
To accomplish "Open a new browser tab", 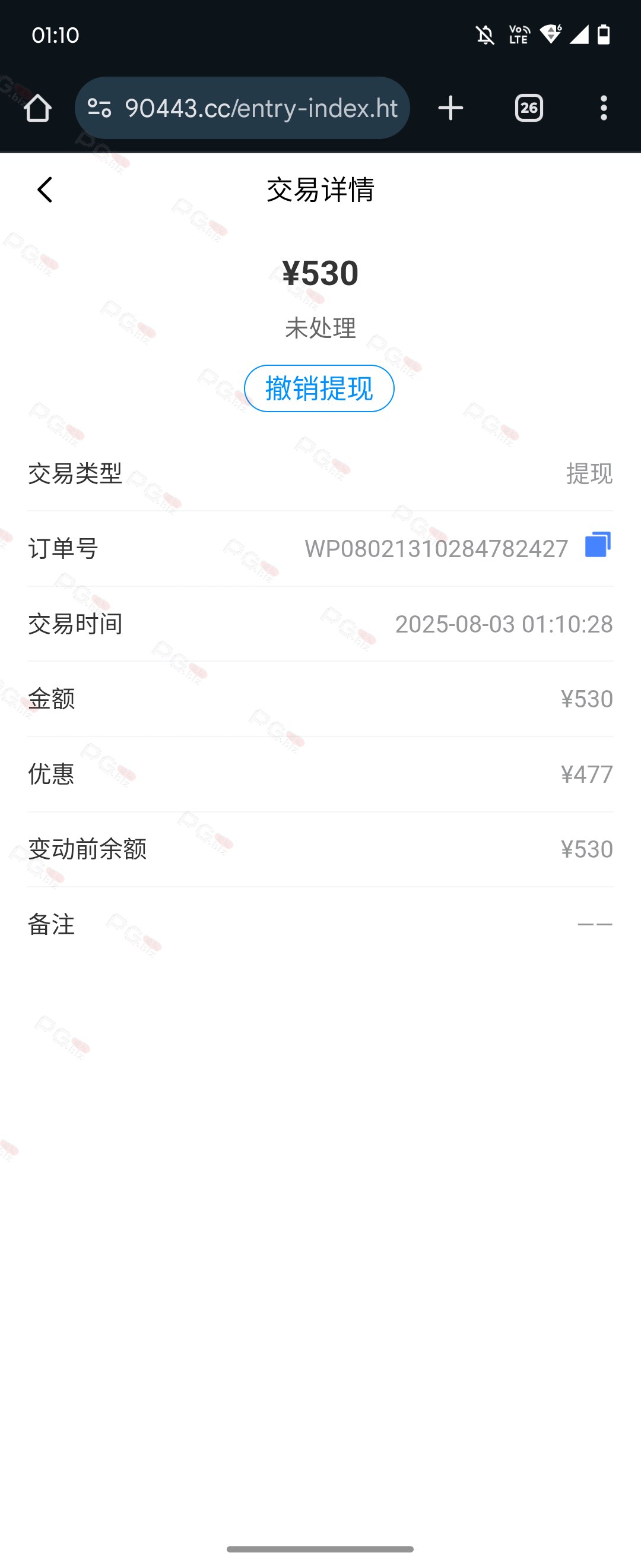I will [450, 108].
